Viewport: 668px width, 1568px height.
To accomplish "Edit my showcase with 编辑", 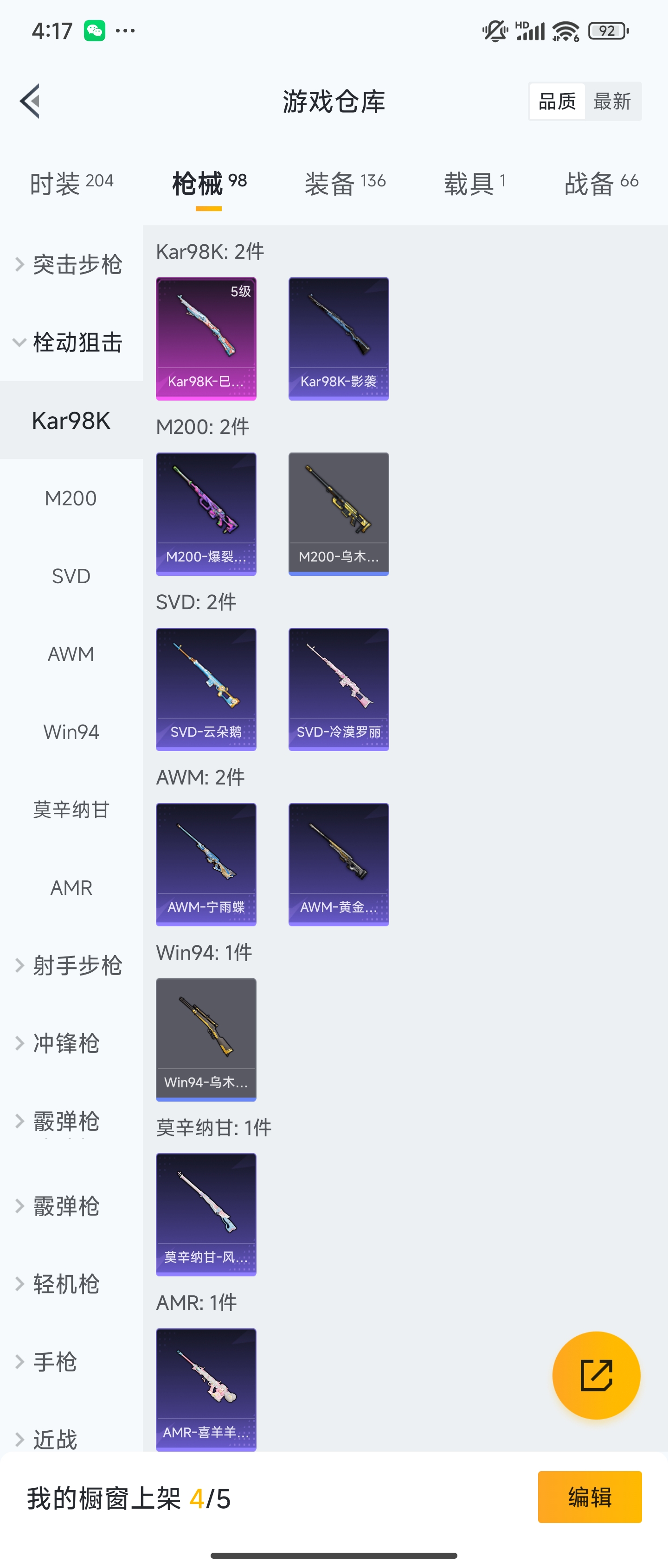I will coord(589,1498).
